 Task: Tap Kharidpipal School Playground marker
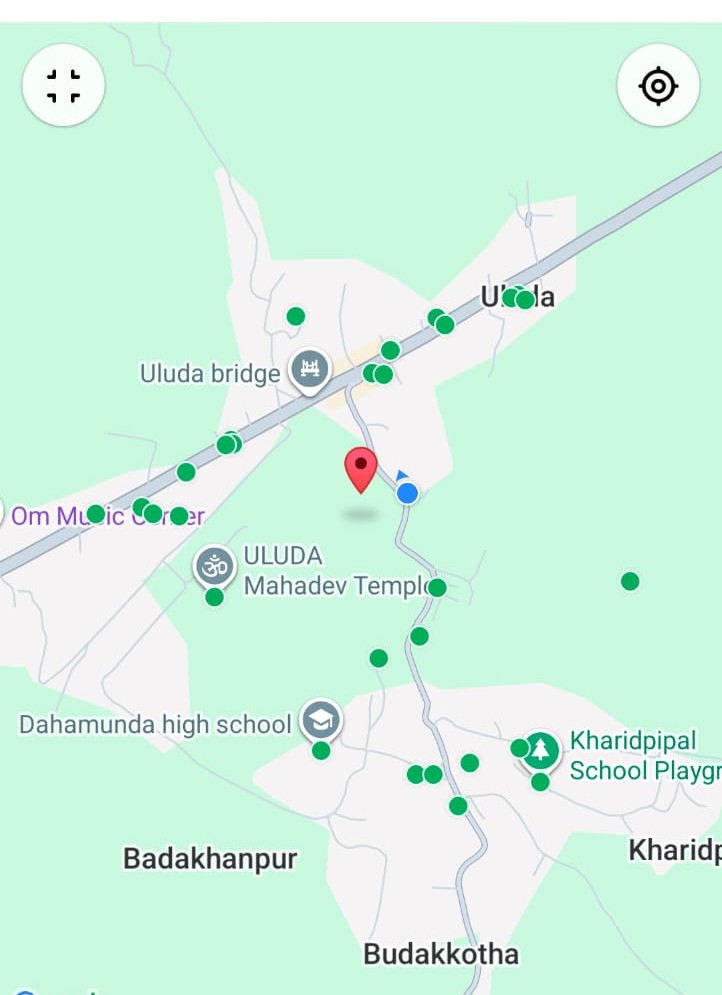pyautogui.click(x=541, y=750)
